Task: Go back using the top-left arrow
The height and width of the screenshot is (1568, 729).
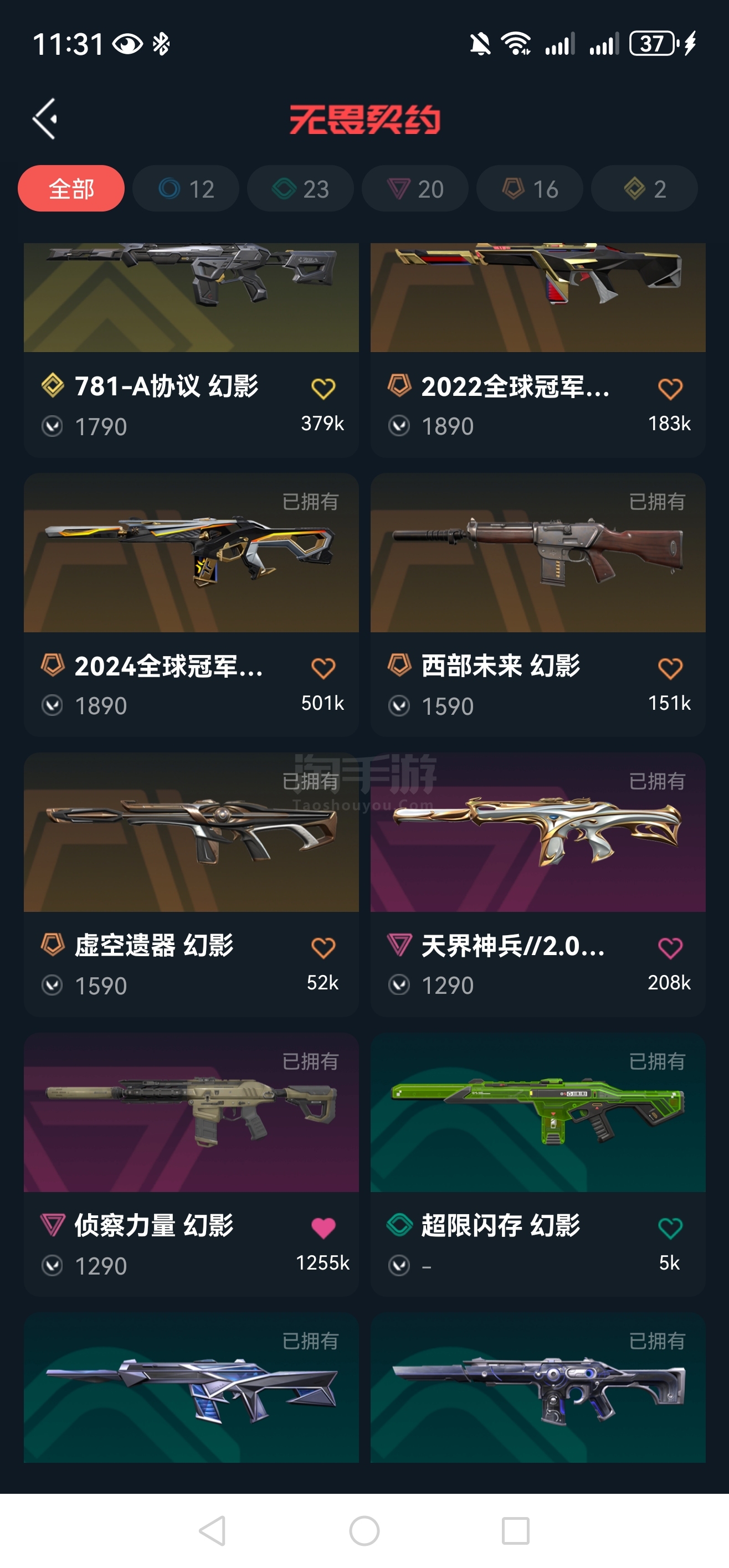Action: (x=45, y=118)
